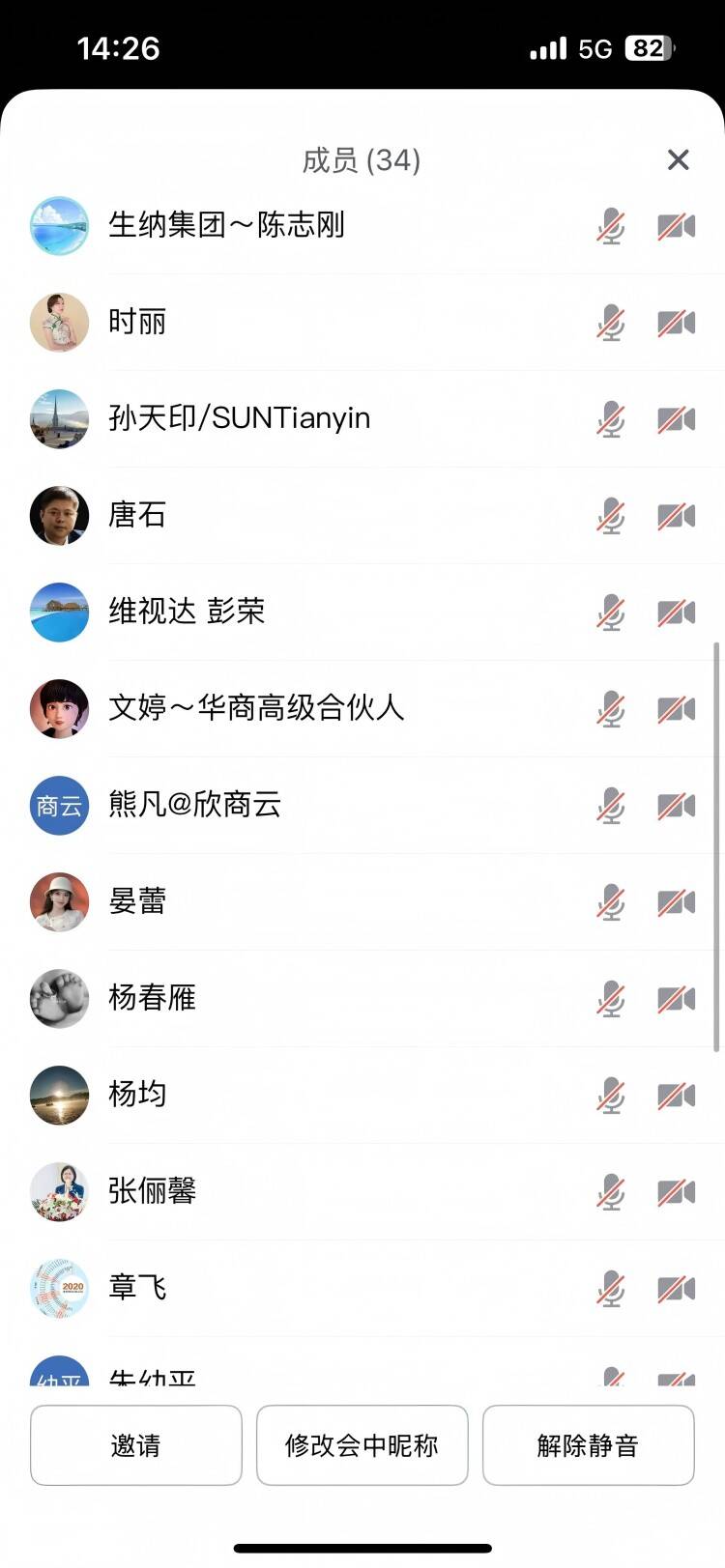Open member 孙天印/SUNTianyin
This screenshot has height=1568, width=725.
tap(239, 418)
